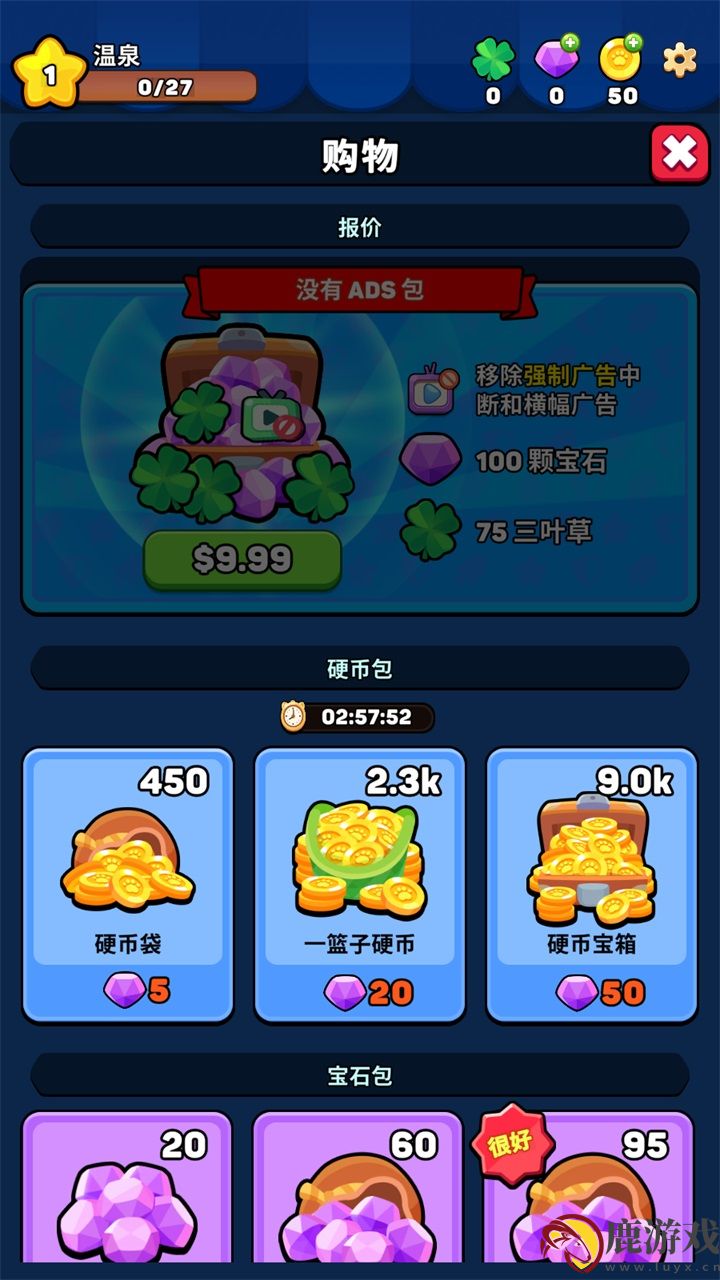Click the 报价 section header

tap(360, 227)
